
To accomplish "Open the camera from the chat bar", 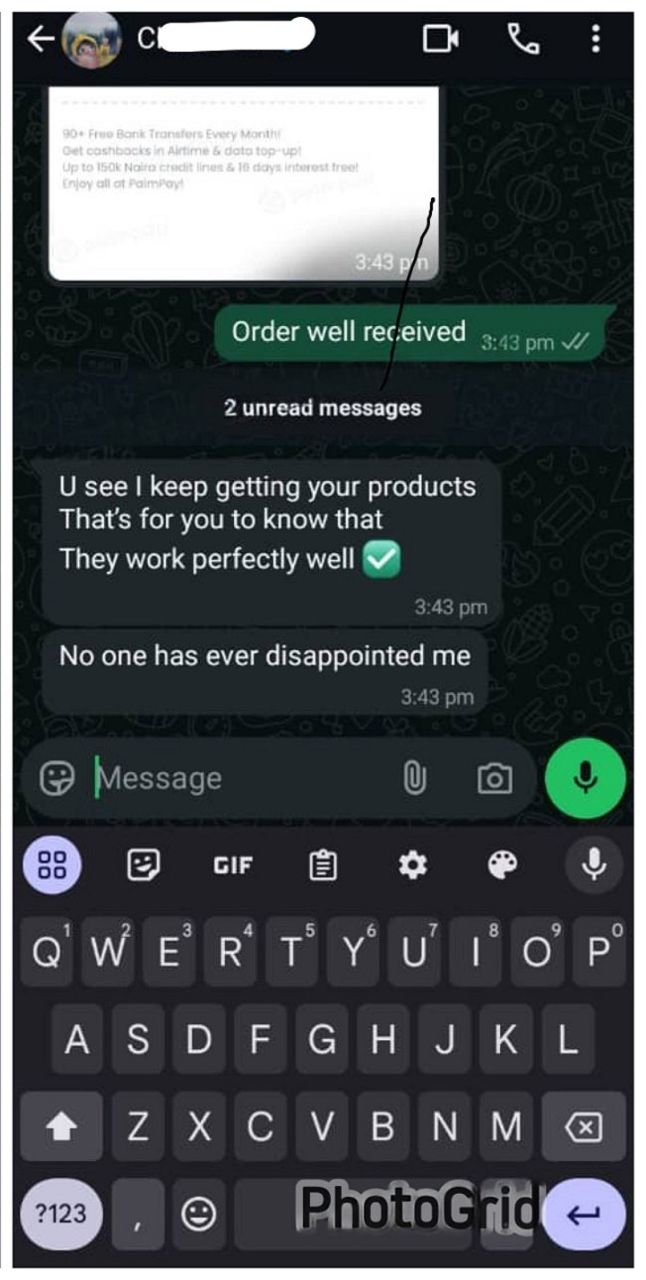I will pyautogui.click(x=494, y=779).
